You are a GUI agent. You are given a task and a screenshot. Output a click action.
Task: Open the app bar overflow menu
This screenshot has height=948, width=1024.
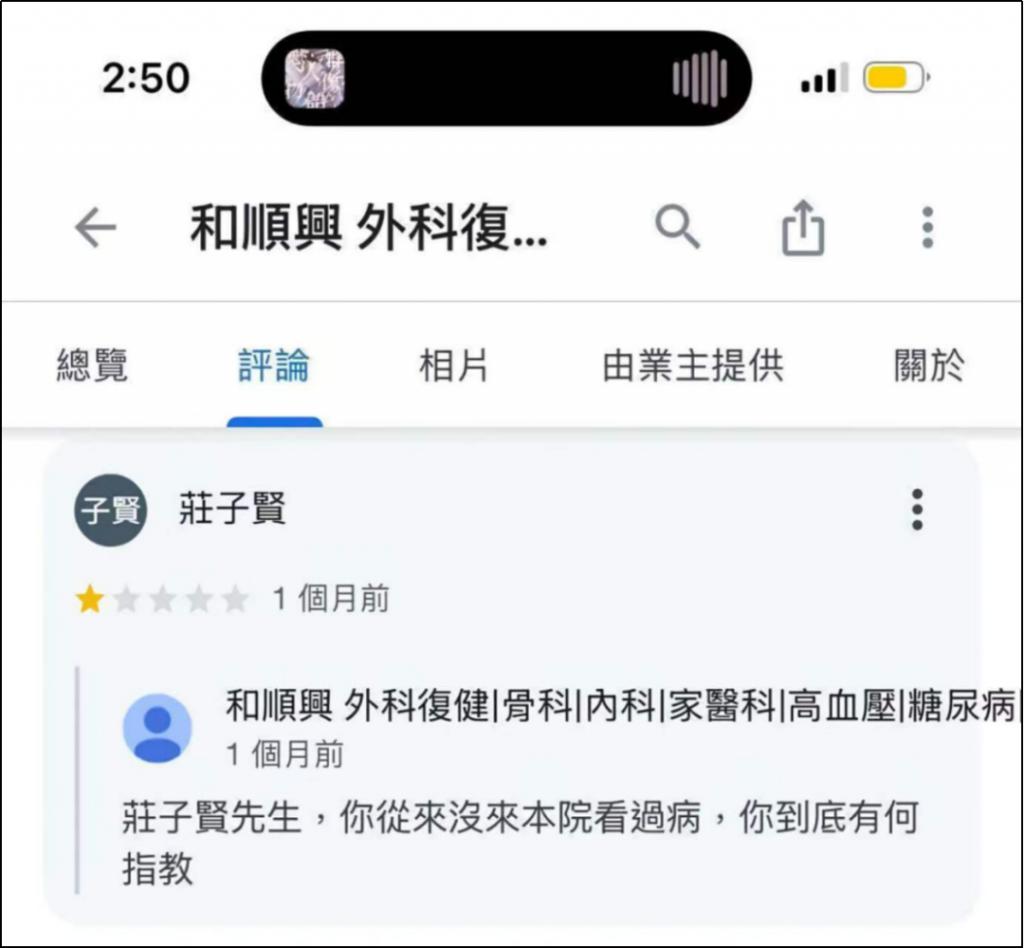point(927,228)
